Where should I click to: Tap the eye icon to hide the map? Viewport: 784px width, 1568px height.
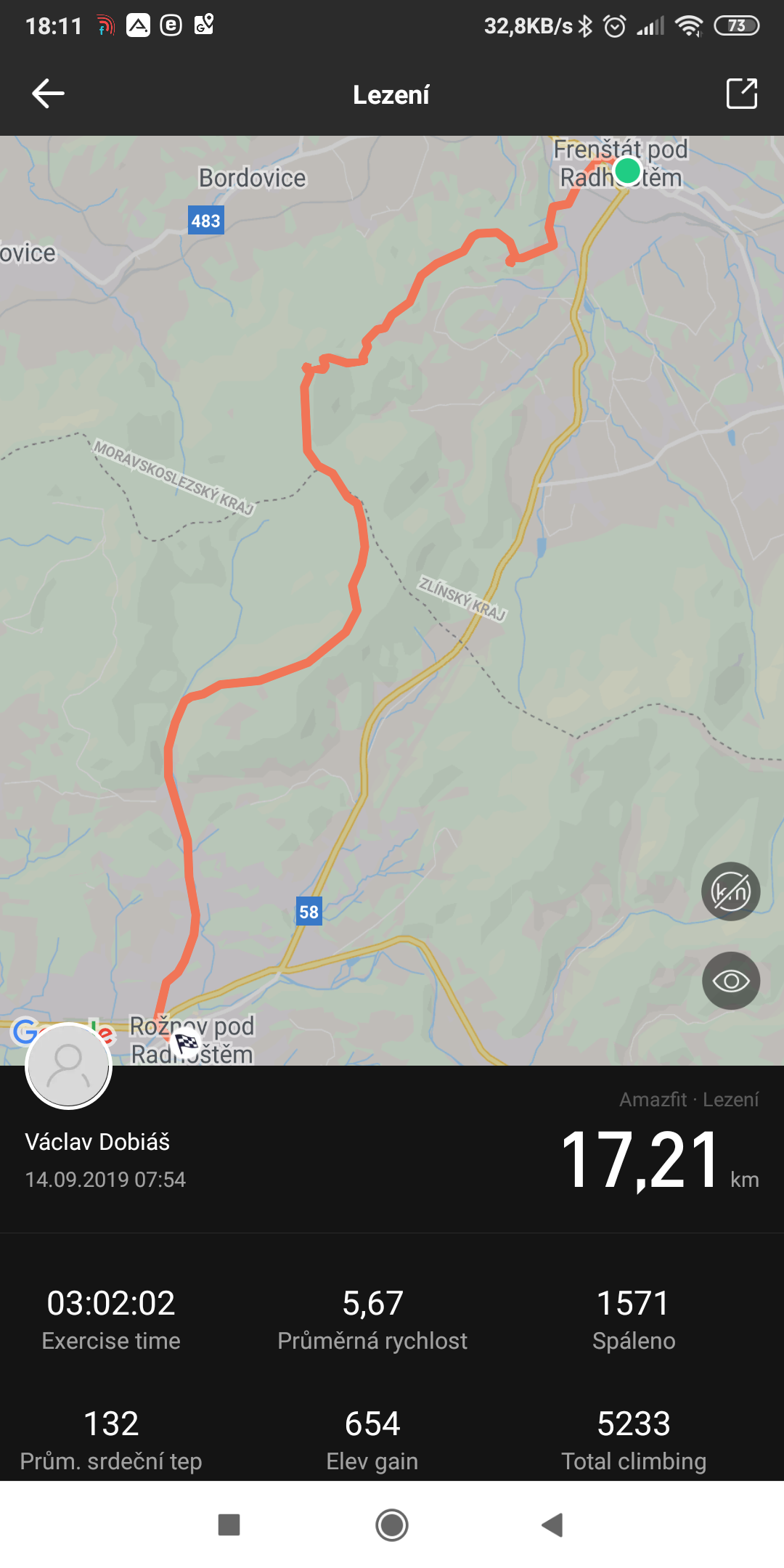[731, 981]
